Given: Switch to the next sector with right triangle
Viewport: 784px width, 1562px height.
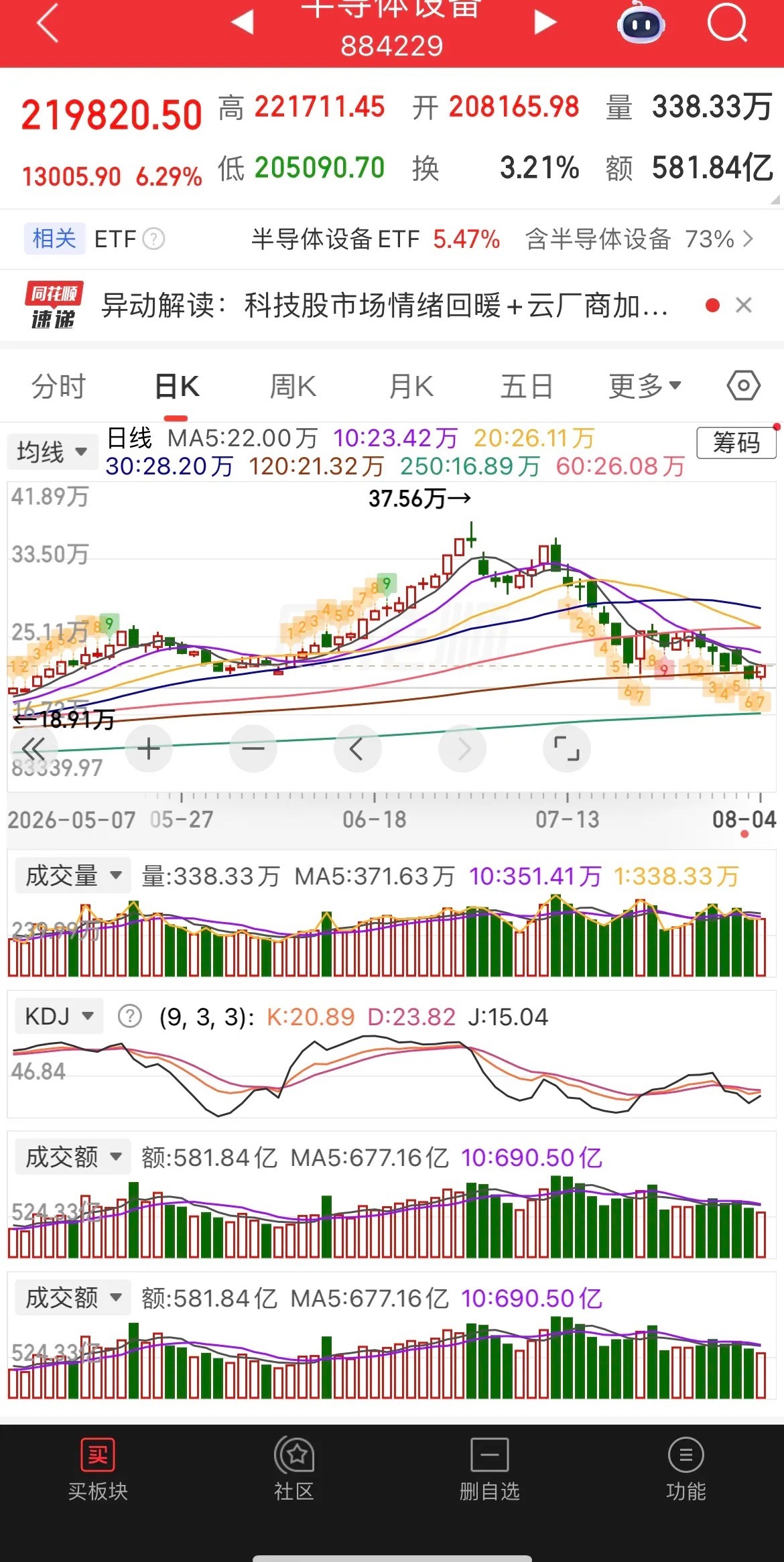Looking at the screenshot, I should click(545, 22).
